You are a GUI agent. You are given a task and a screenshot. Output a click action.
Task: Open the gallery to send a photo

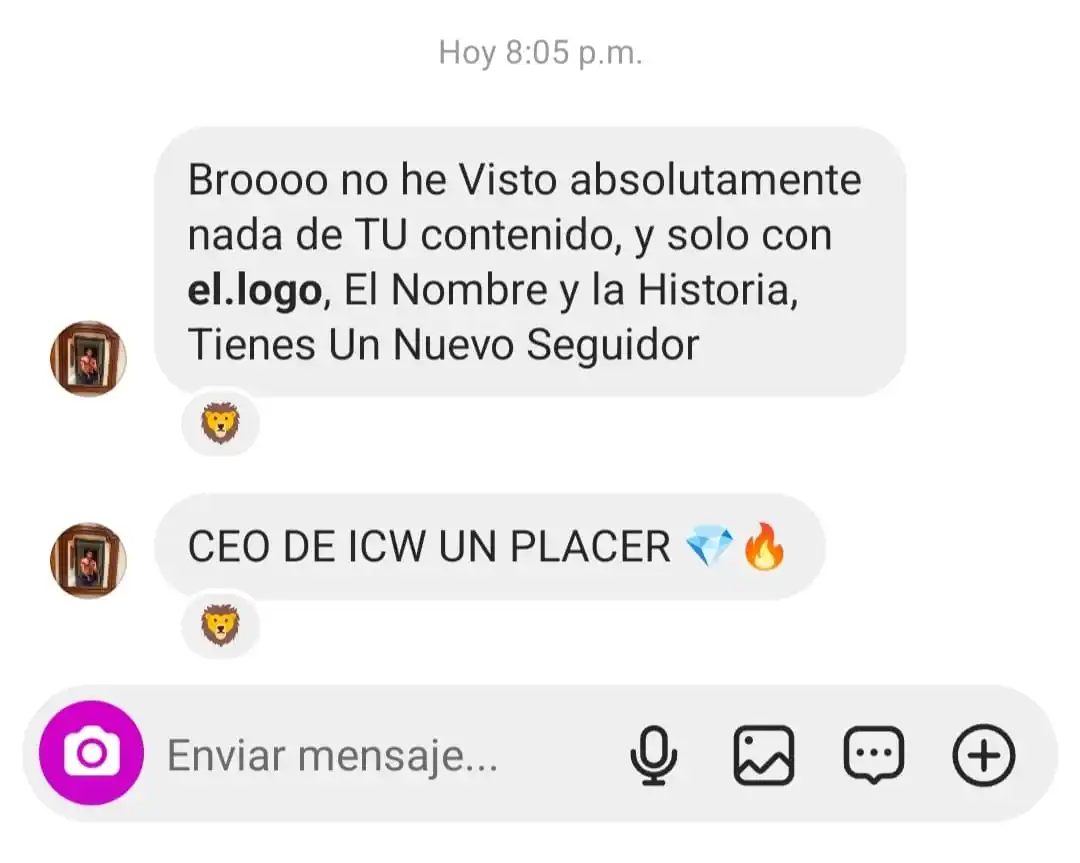(764, 755)
